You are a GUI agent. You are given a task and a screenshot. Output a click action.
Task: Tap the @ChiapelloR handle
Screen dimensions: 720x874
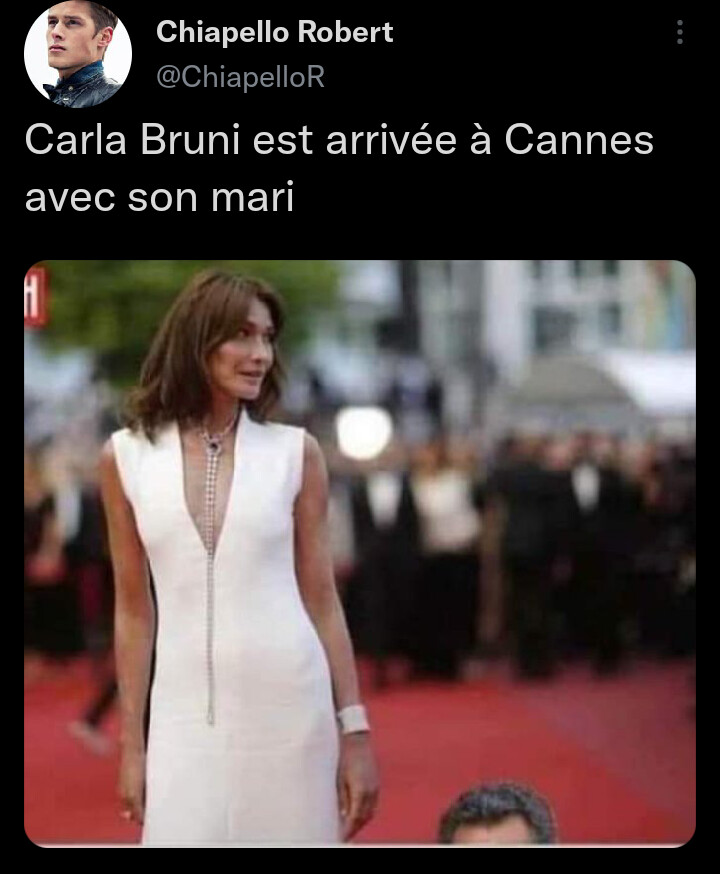click(x=240, y=77)
